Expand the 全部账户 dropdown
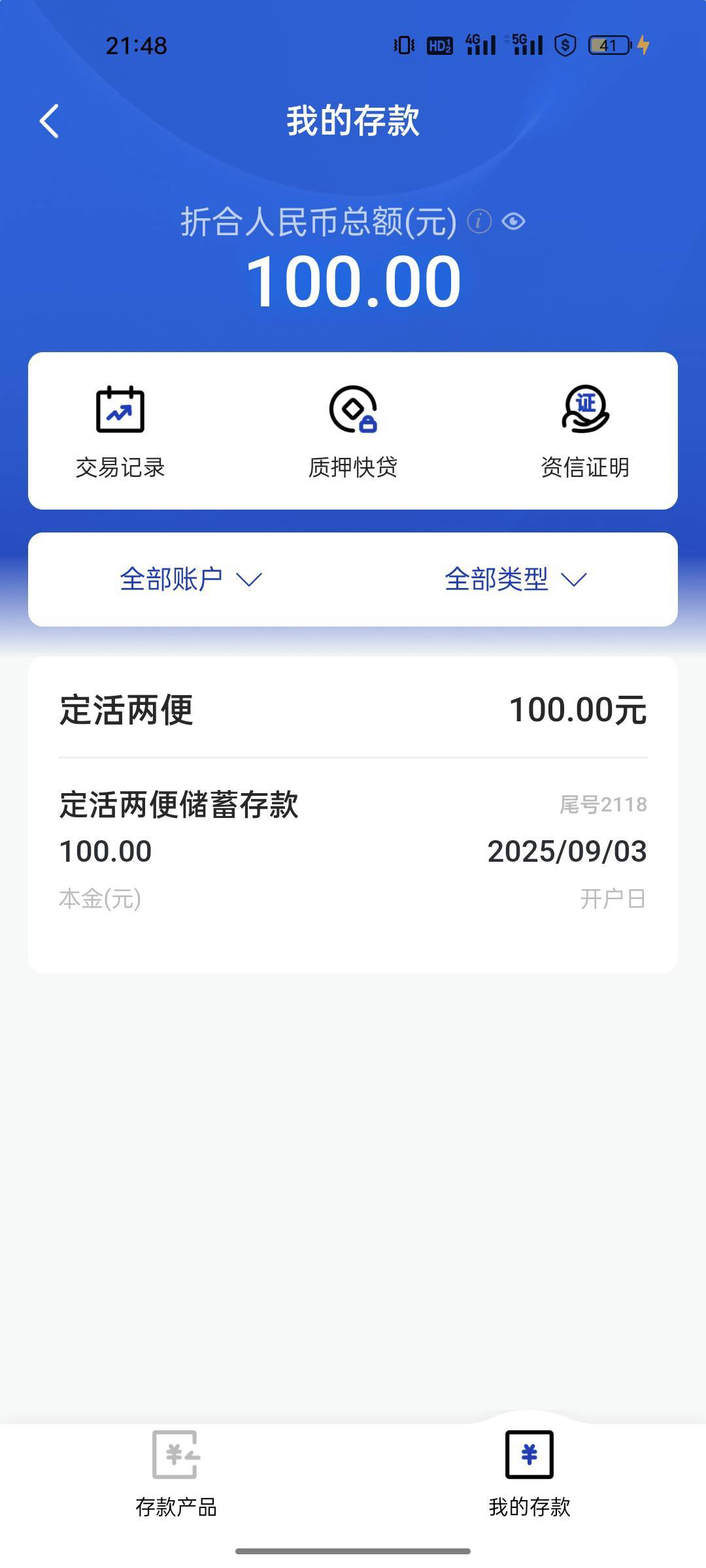The width and height of the screenshot is (706, 1568). (191, 580)
